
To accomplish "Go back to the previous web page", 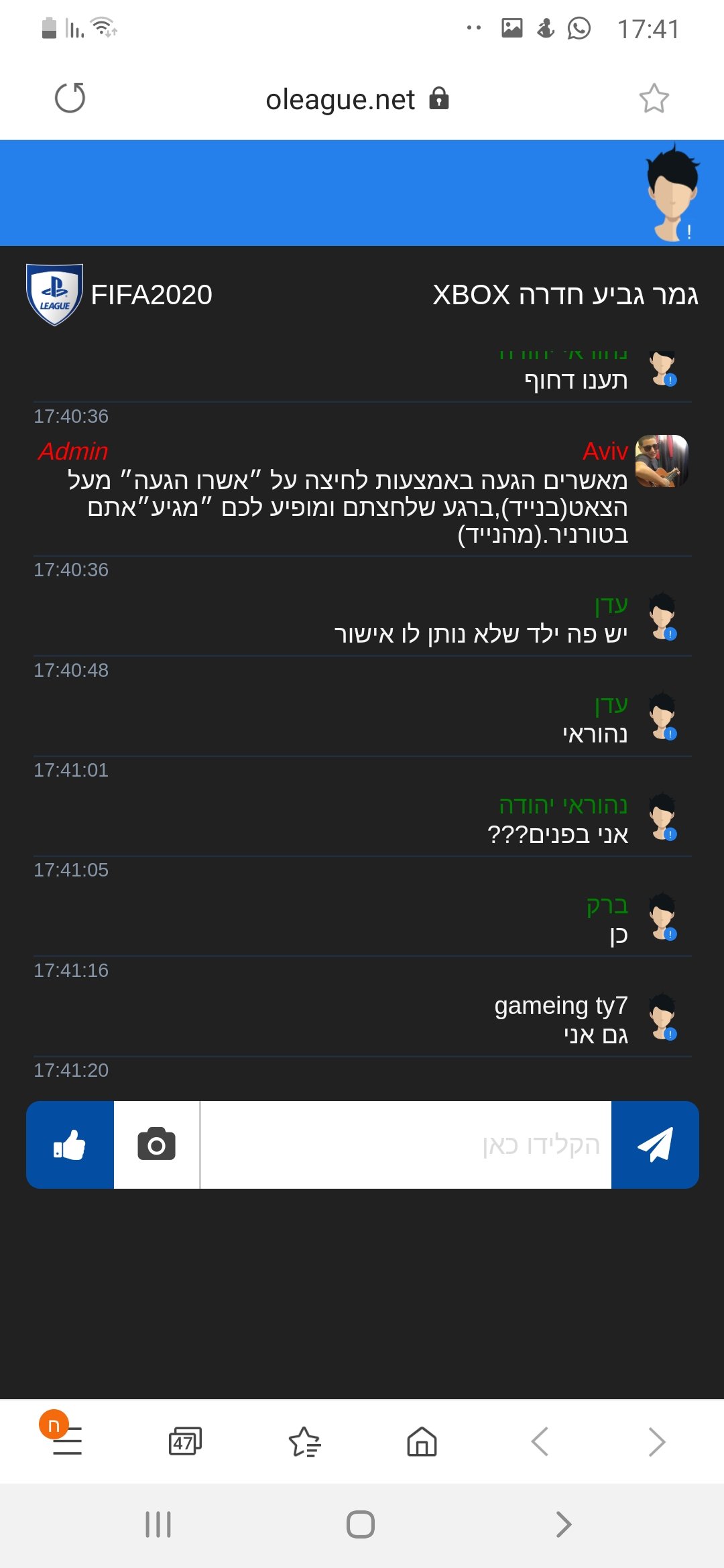I will pos(540,1441).
